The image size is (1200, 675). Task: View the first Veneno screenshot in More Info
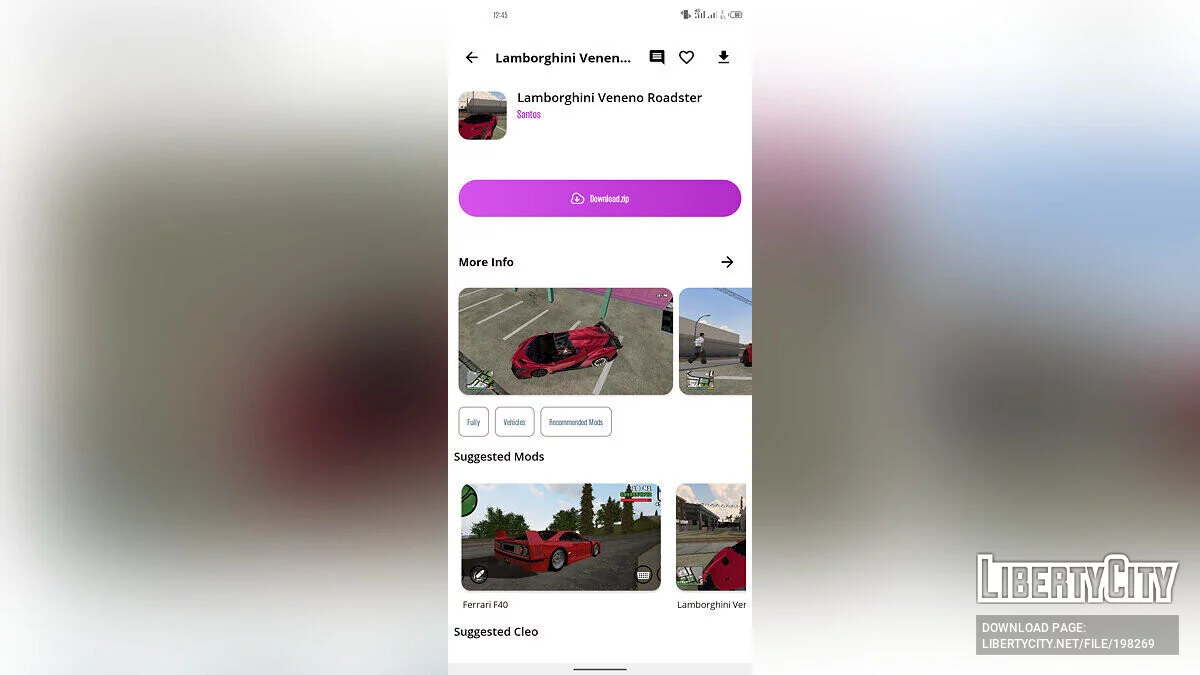[565, 341]
